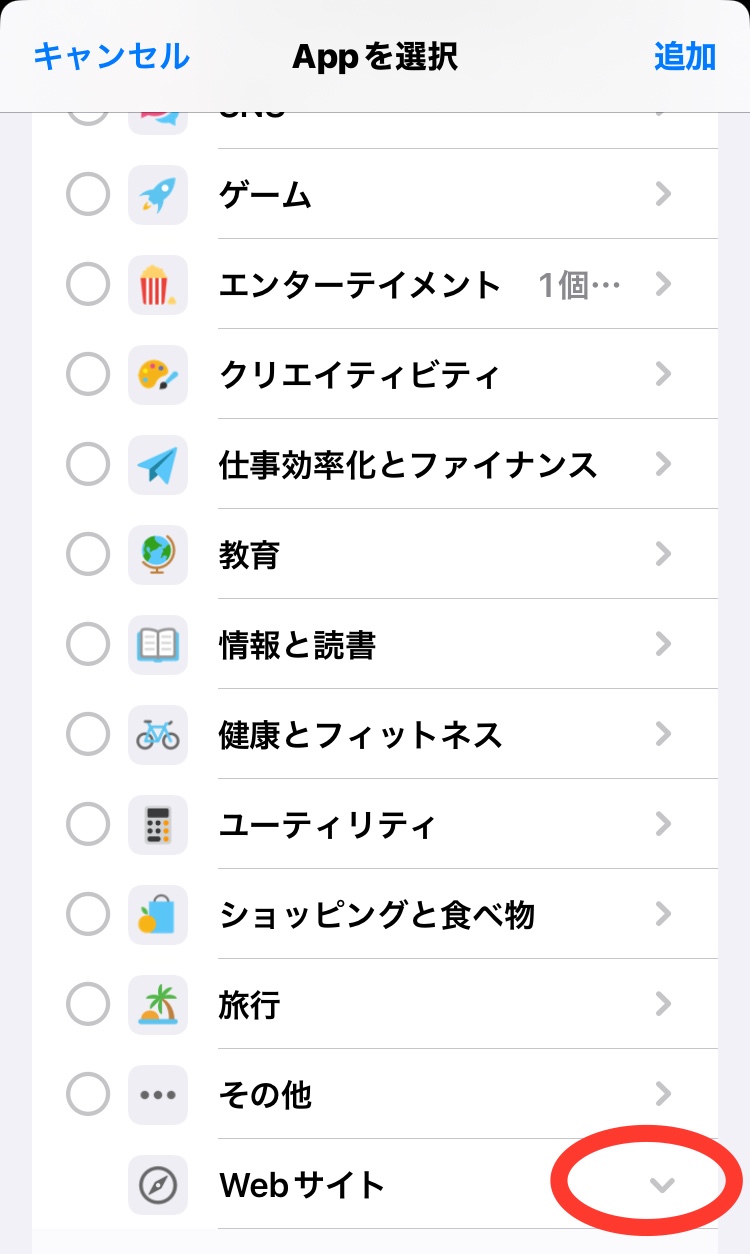The height and width of the screenshot is (1254, 750).
Task: Tap キャンセル to cancel app selection
Action: click(111, 56)
